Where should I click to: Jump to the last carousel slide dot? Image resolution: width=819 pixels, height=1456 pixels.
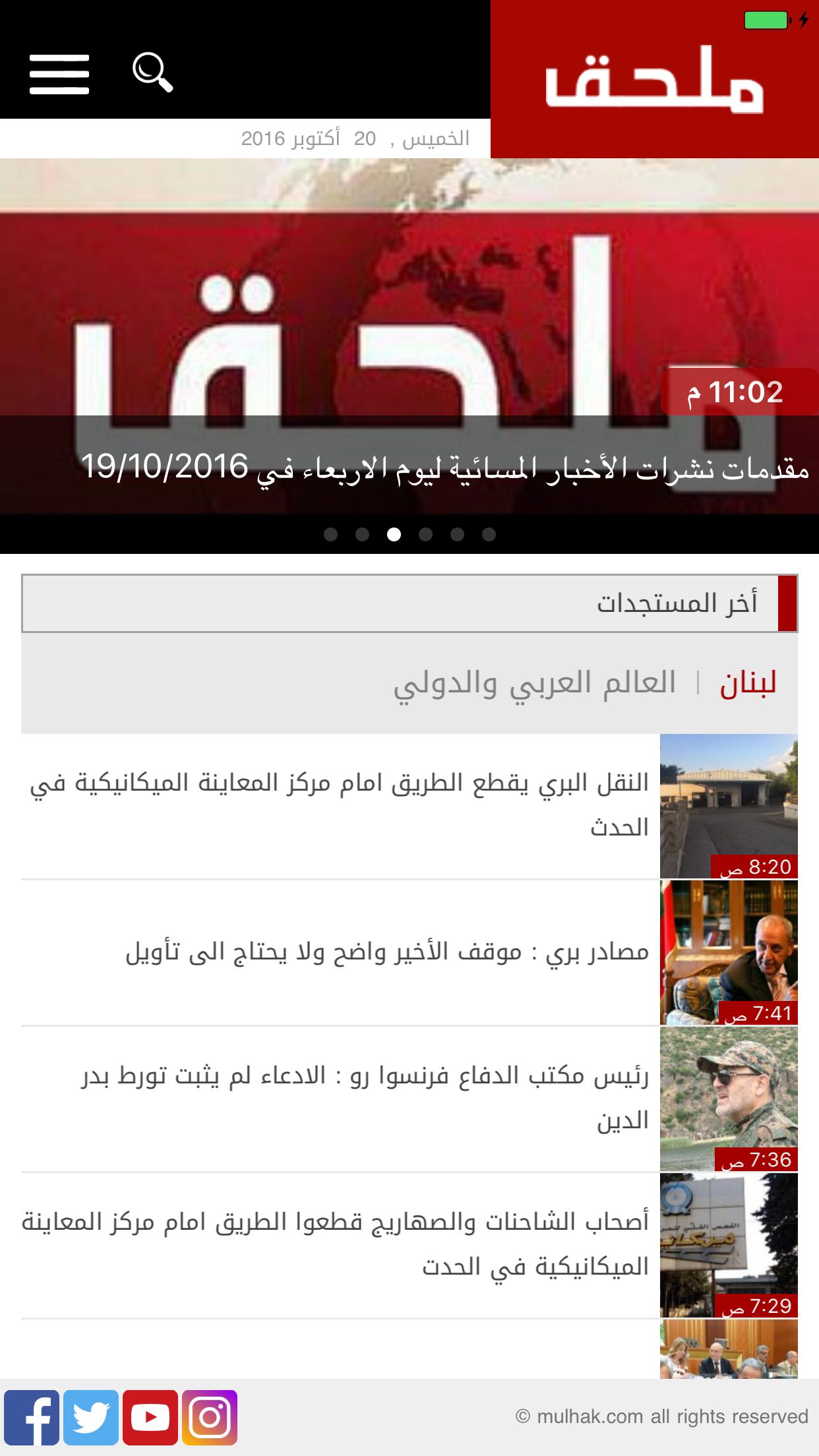coord(489,534)
